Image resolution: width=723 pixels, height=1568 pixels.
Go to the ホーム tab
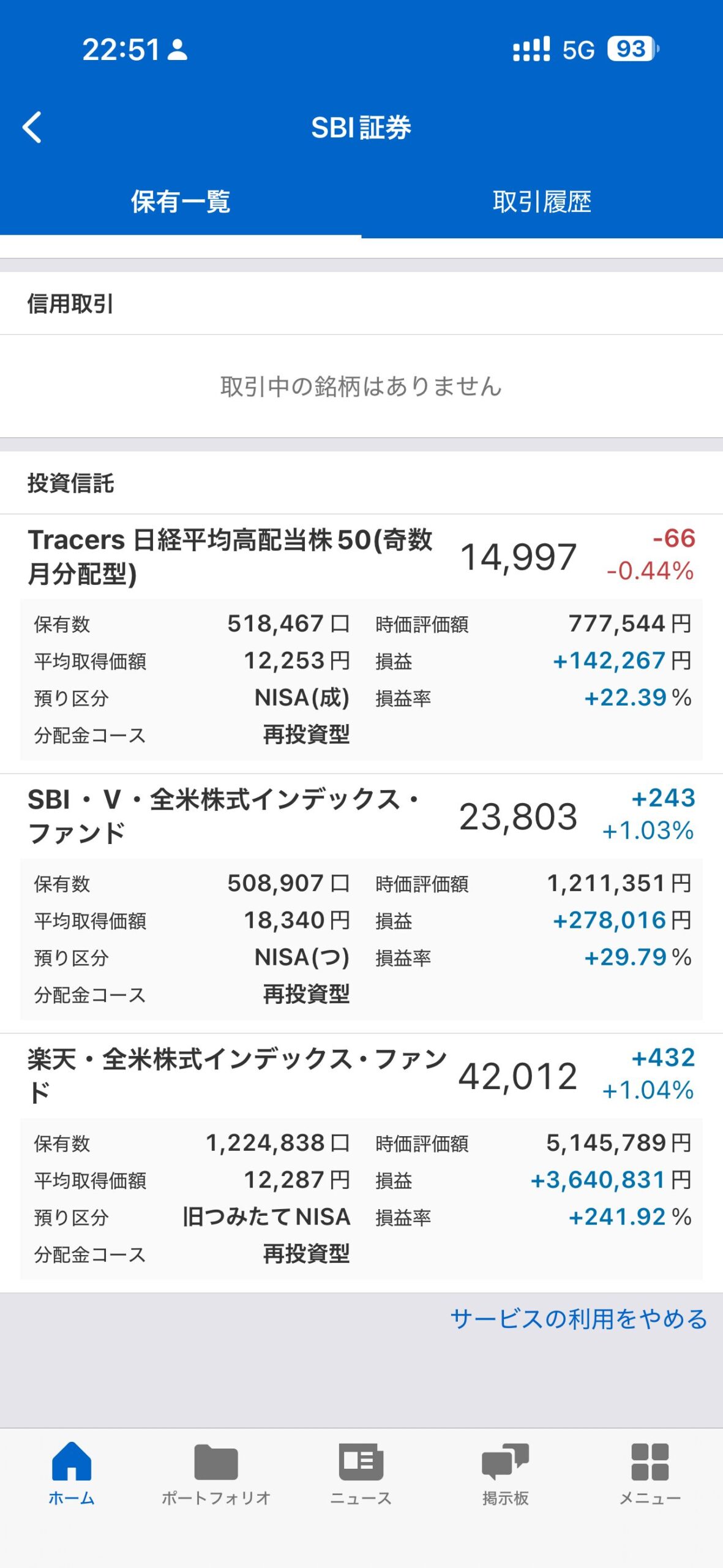coord(72,1474)
